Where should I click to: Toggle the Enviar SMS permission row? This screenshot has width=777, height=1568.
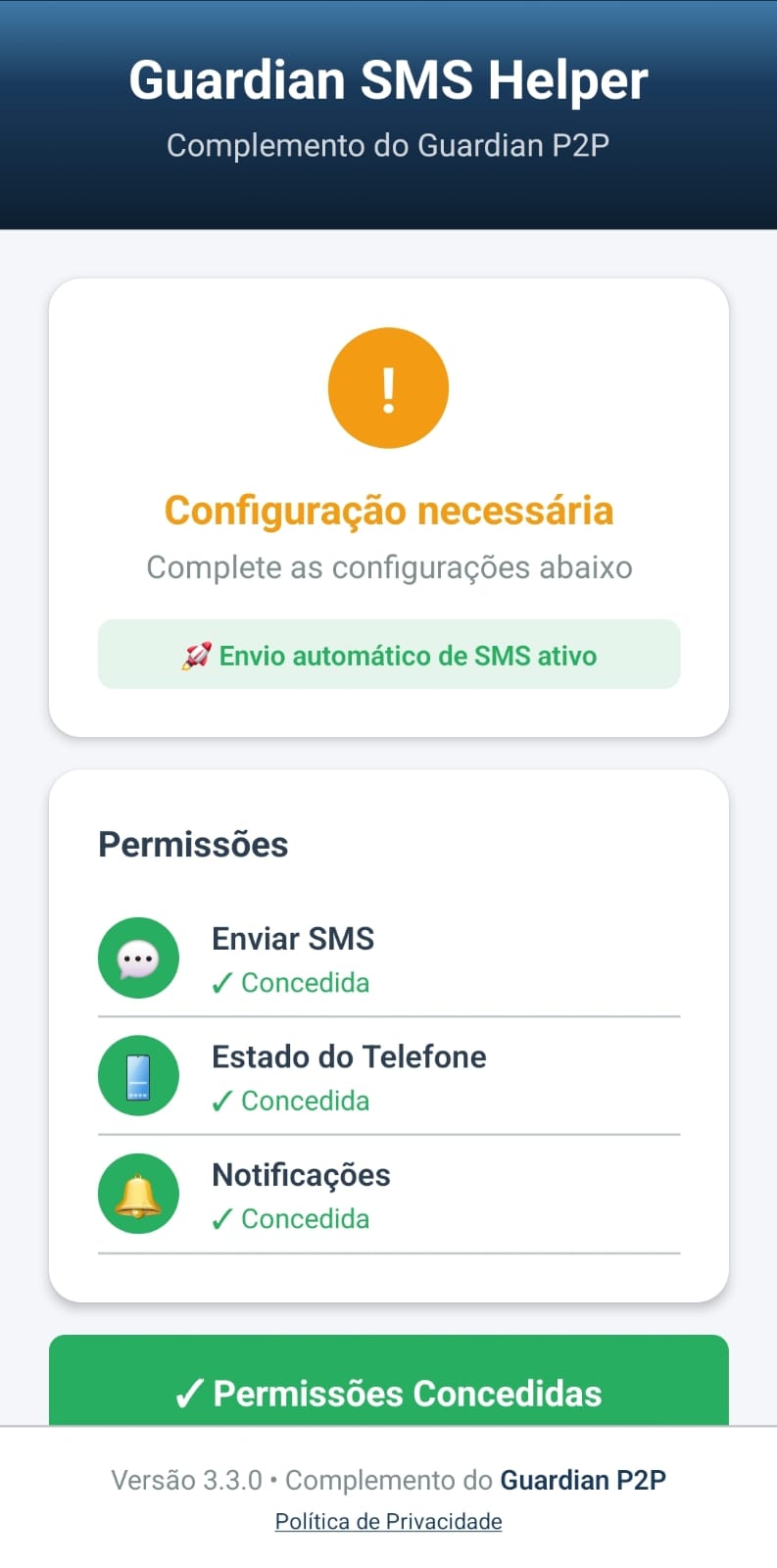(x=388, y=957)
